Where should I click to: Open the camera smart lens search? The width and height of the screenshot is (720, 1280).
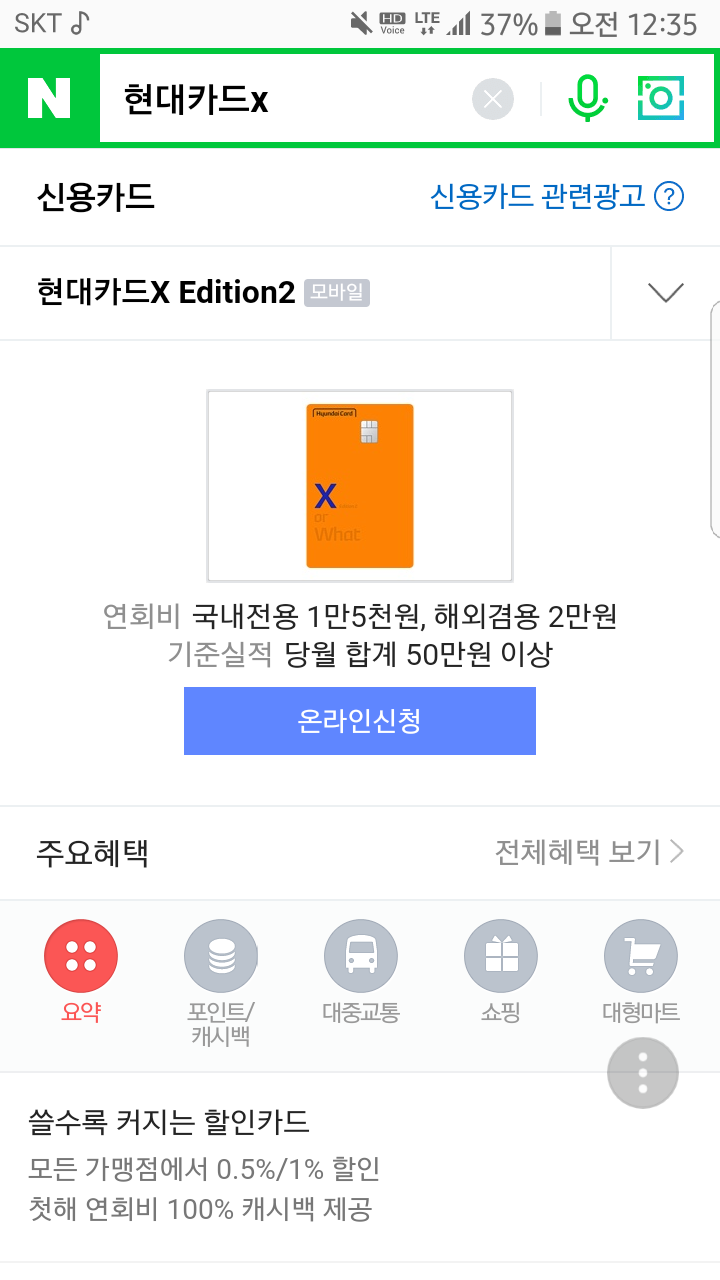661,99
